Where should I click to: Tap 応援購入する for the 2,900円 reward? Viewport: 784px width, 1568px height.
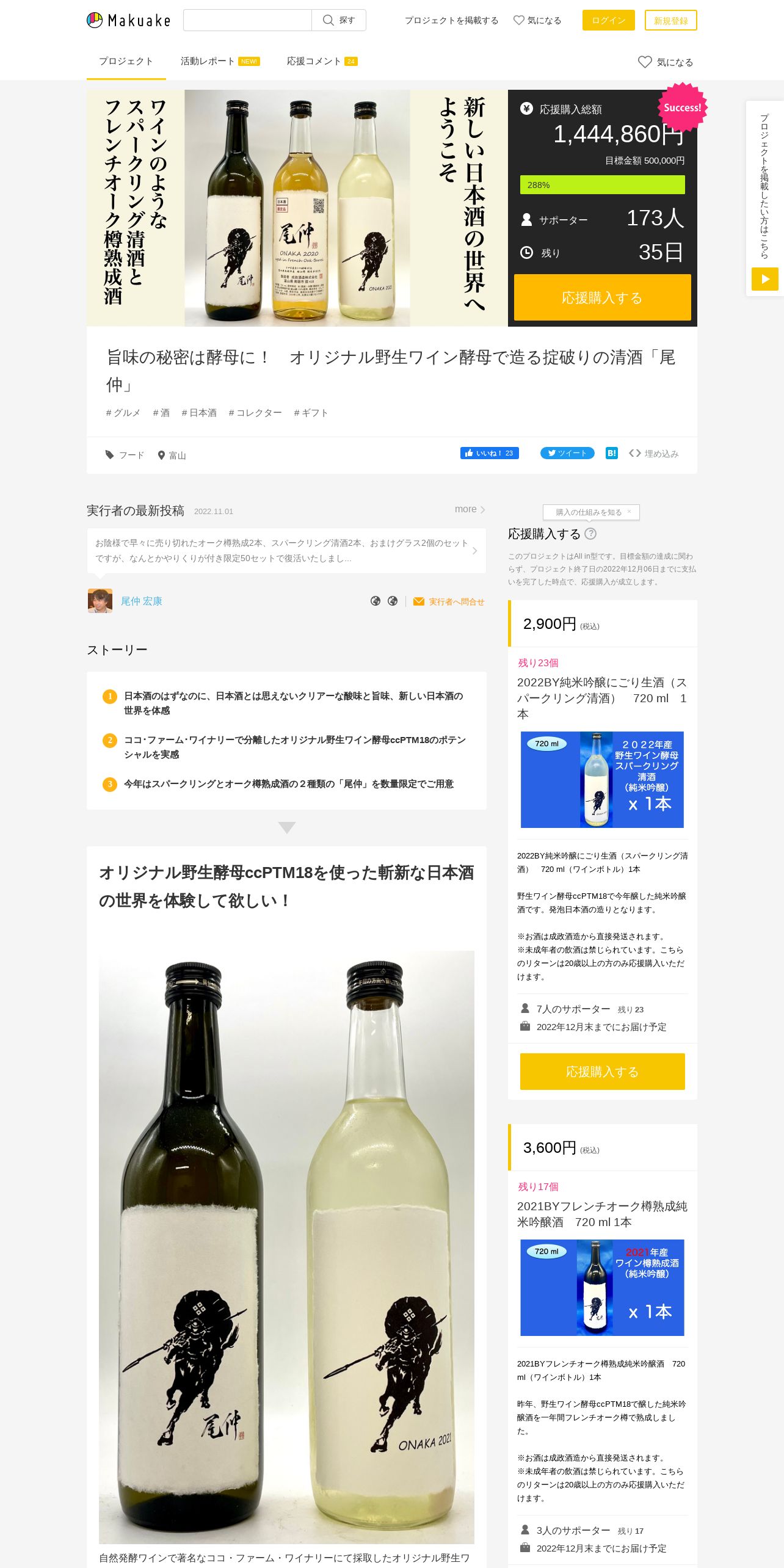602,1072
